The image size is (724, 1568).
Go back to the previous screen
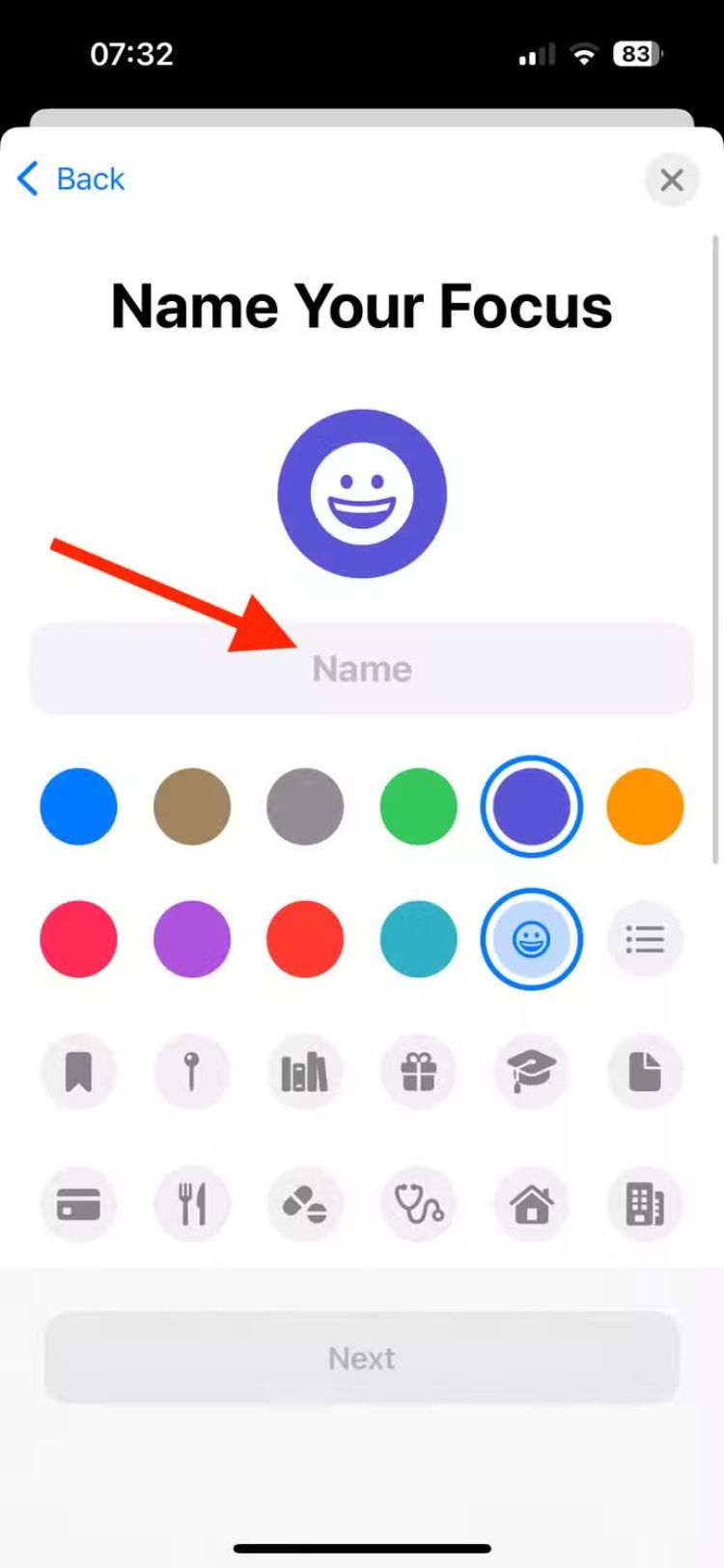(72, 179)
